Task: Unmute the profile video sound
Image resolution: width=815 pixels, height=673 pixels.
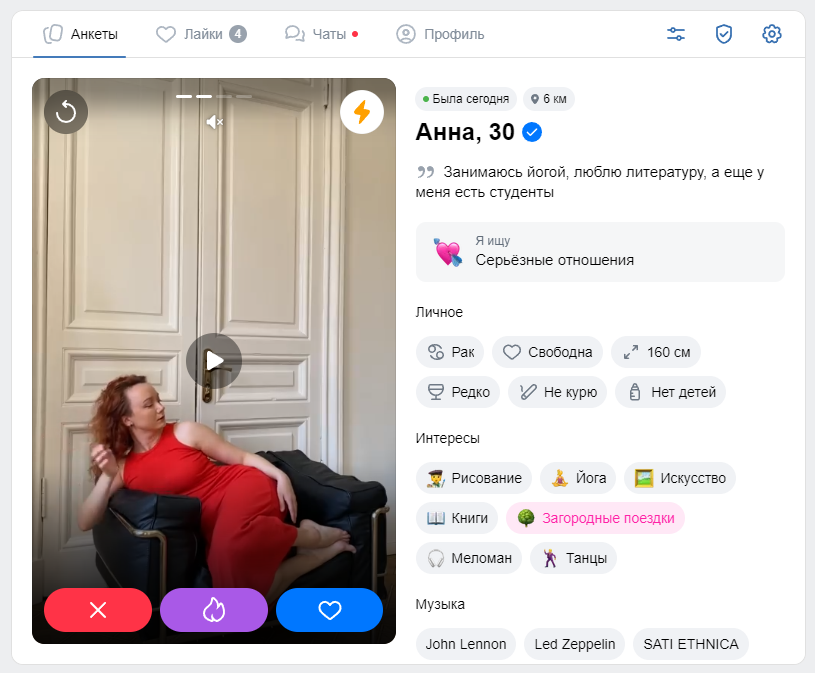Action: 214,122
